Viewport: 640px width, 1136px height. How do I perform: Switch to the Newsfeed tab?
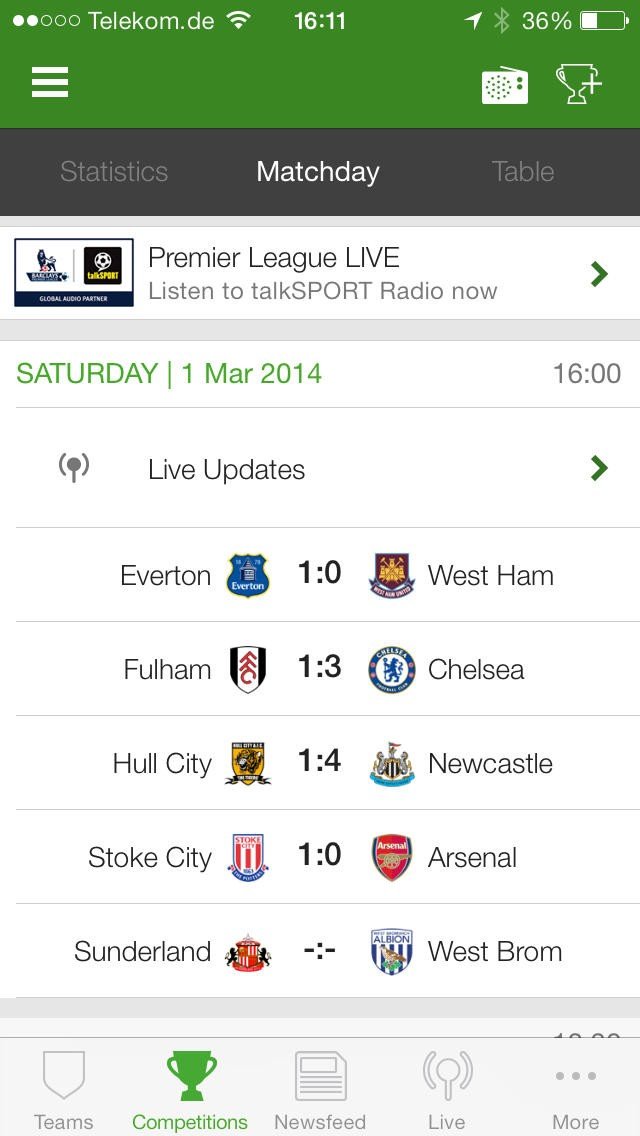click(x=320, y=1090)
